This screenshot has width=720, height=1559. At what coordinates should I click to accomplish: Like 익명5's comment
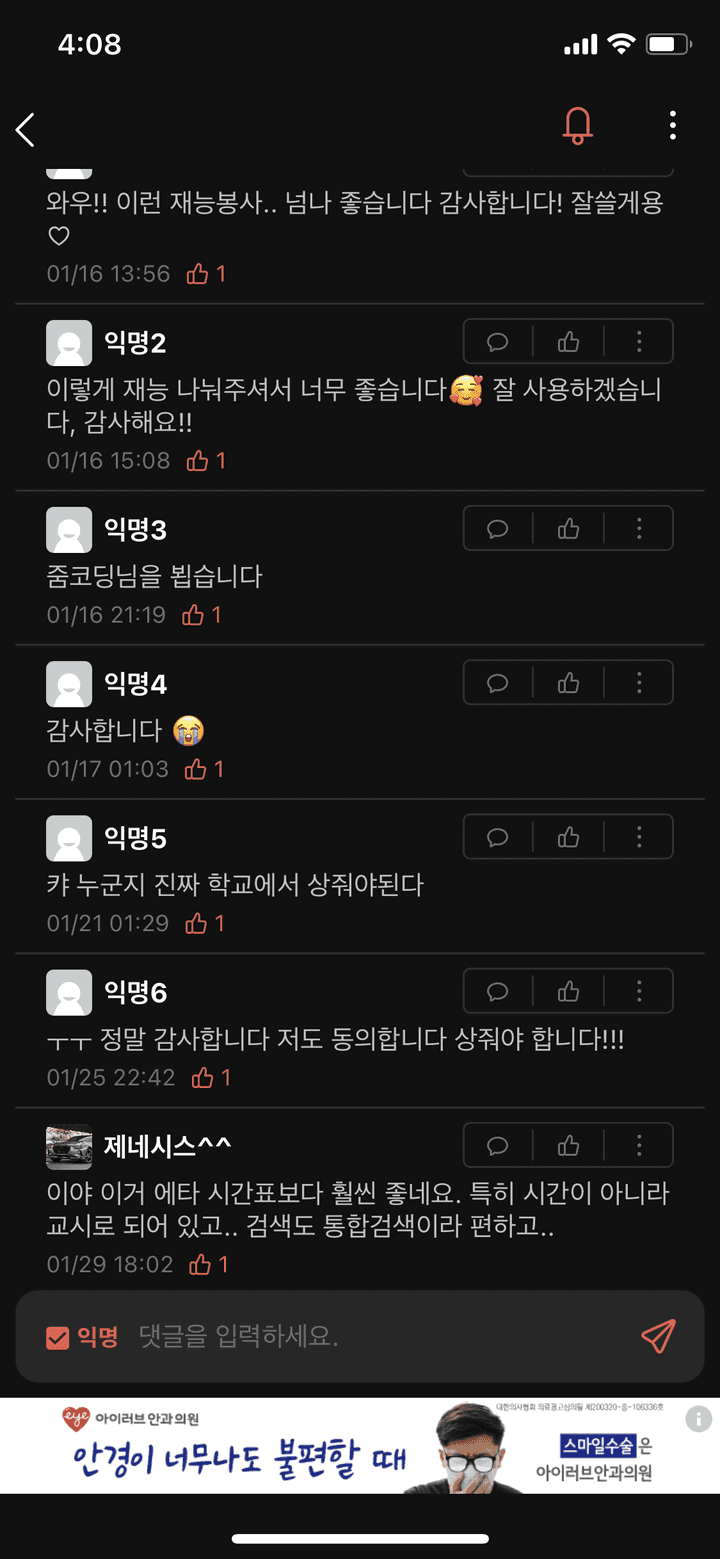569,837
